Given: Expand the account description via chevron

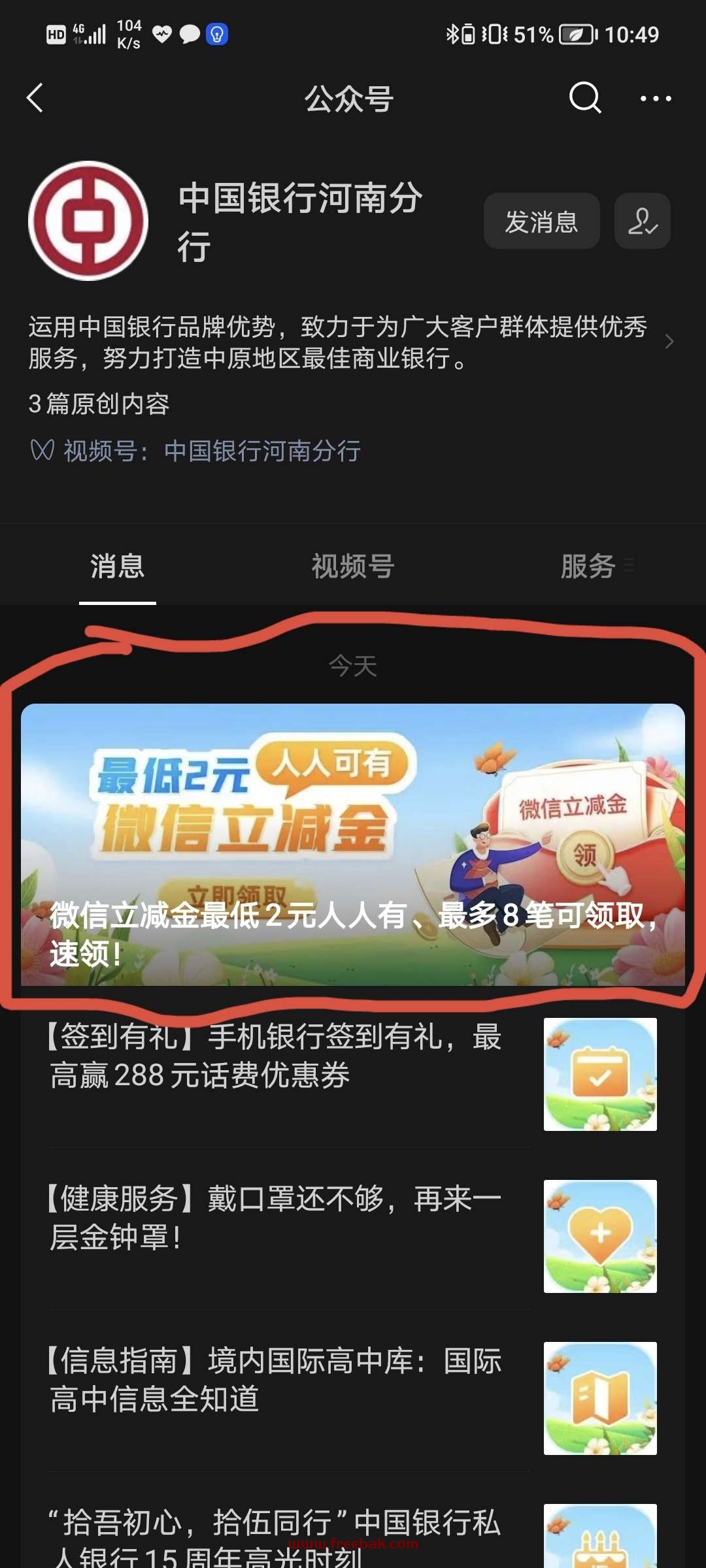Looking at the screenshot, I should 669,342.
